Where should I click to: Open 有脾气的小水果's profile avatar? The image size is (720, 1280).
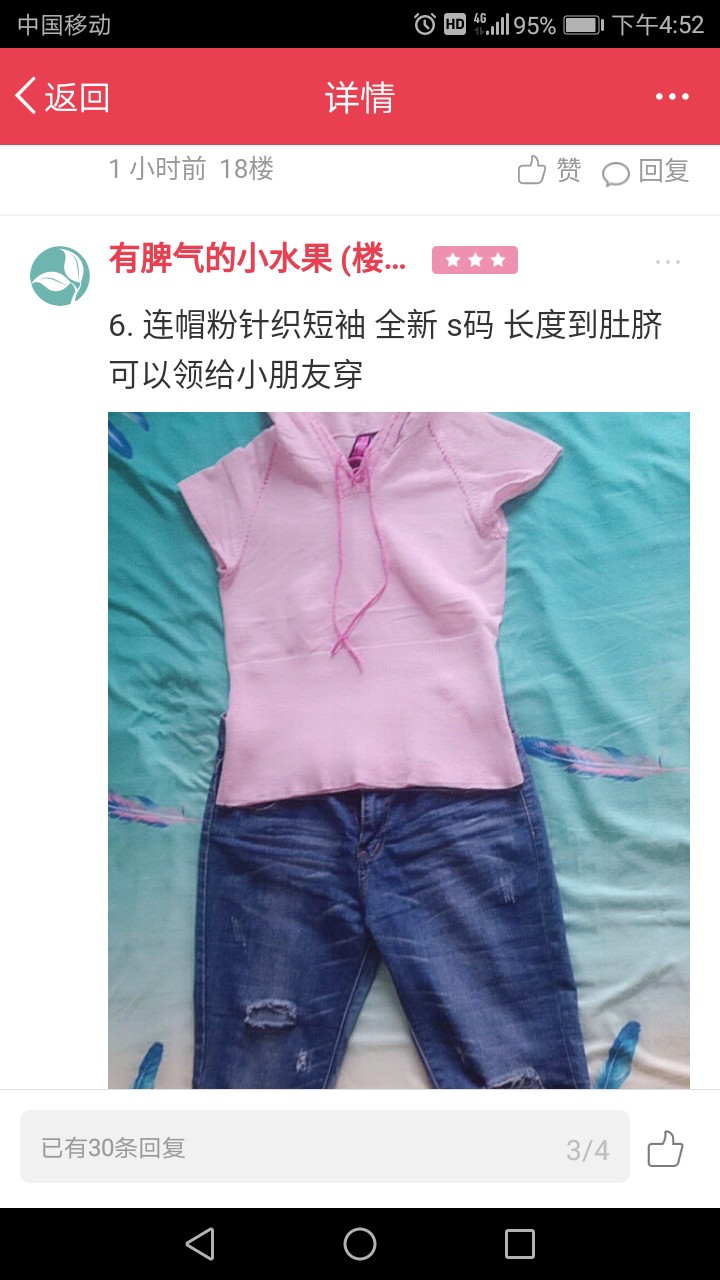point(60,275)
